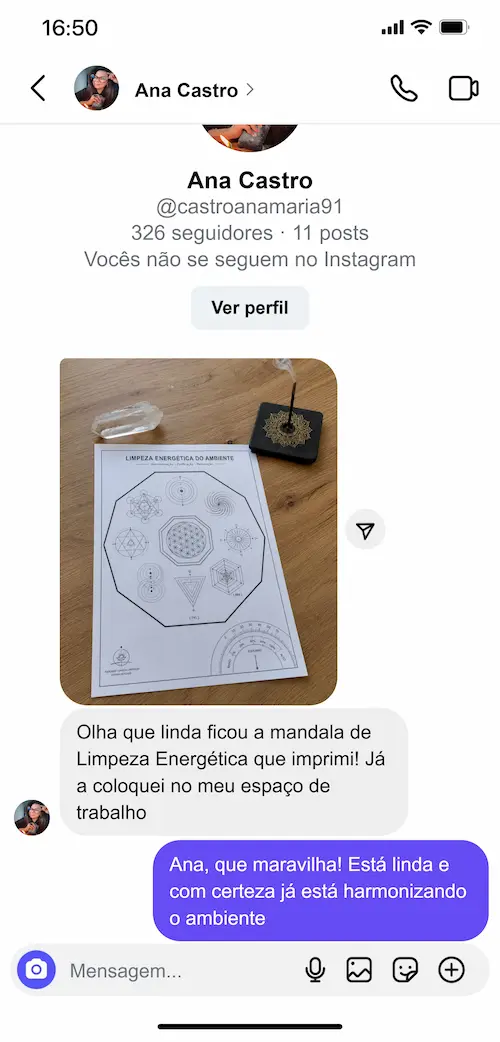
Task: Open more options with the plus icon
Action: coord(451,970)
